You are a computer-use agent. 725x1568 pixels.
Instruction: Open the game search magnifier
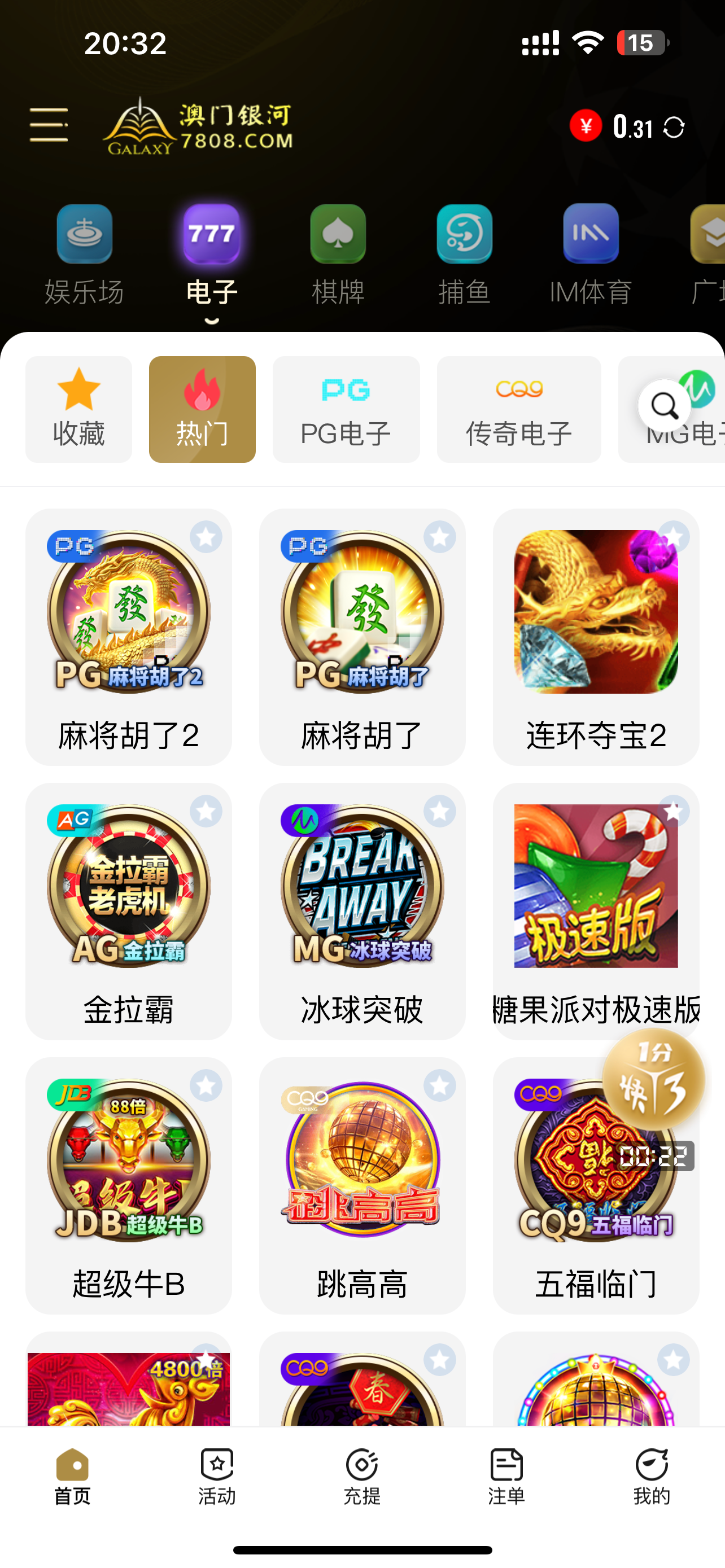[x=664, y=406]
